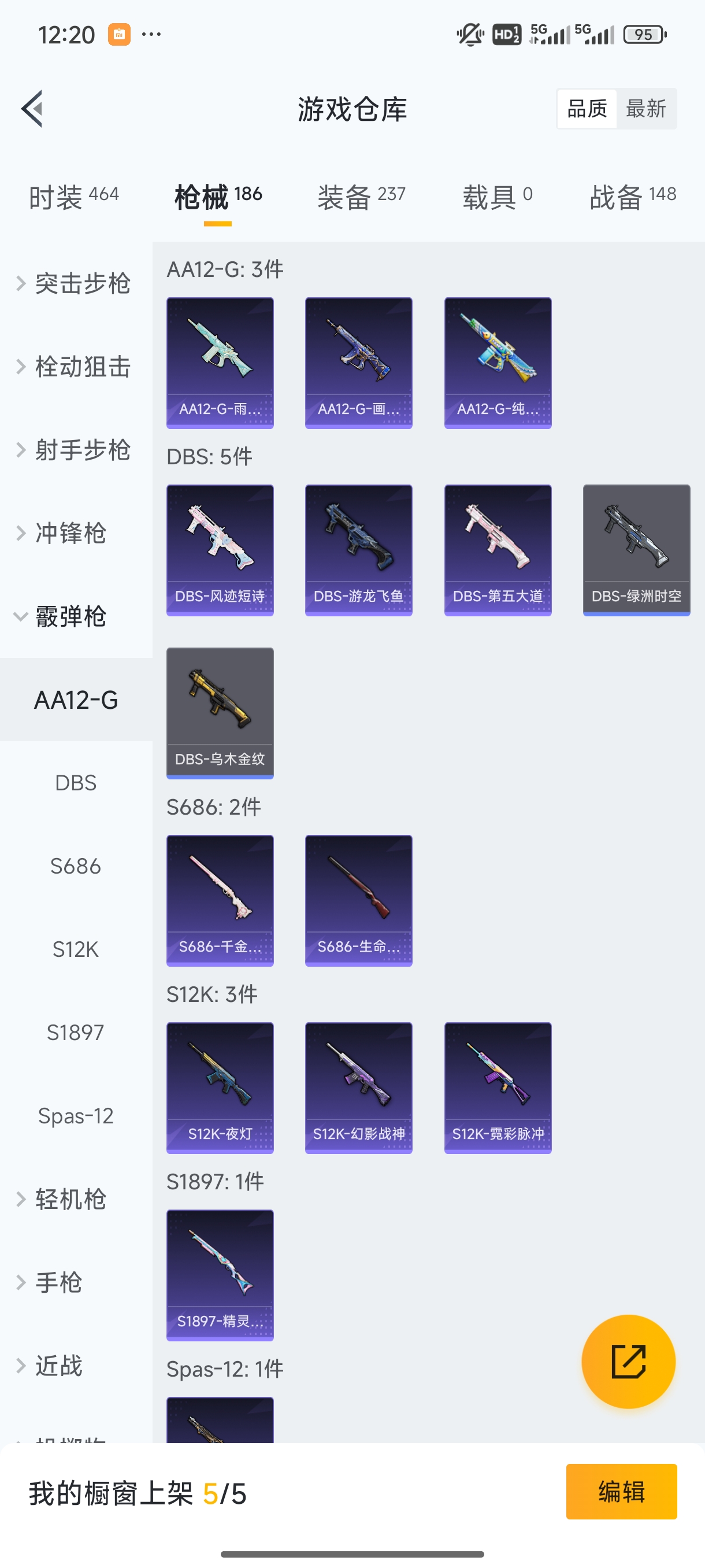Tap the 编辑 button at the bottom

622,1492
